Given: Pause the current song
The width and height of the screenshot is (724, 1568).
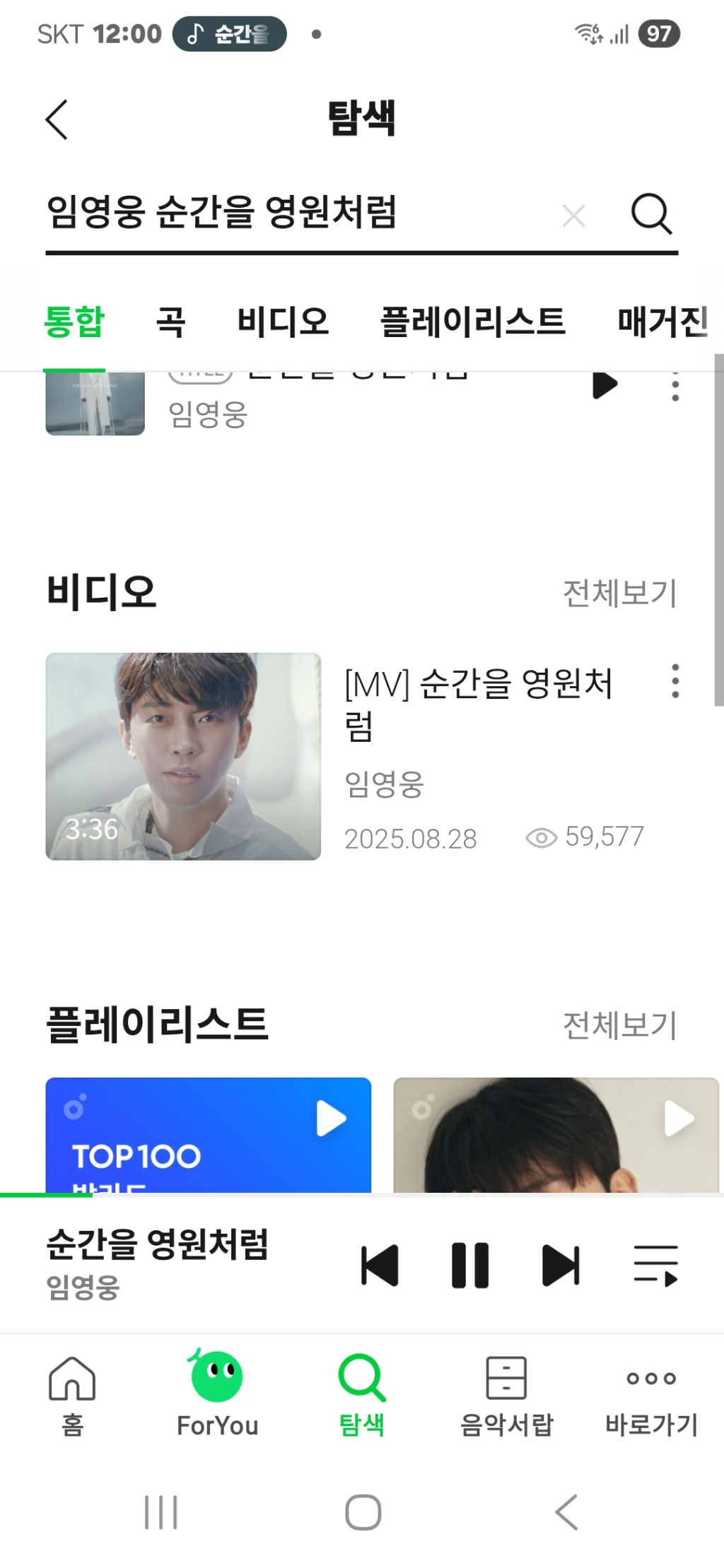Looking at the screenshot, I should [470, 1266].
